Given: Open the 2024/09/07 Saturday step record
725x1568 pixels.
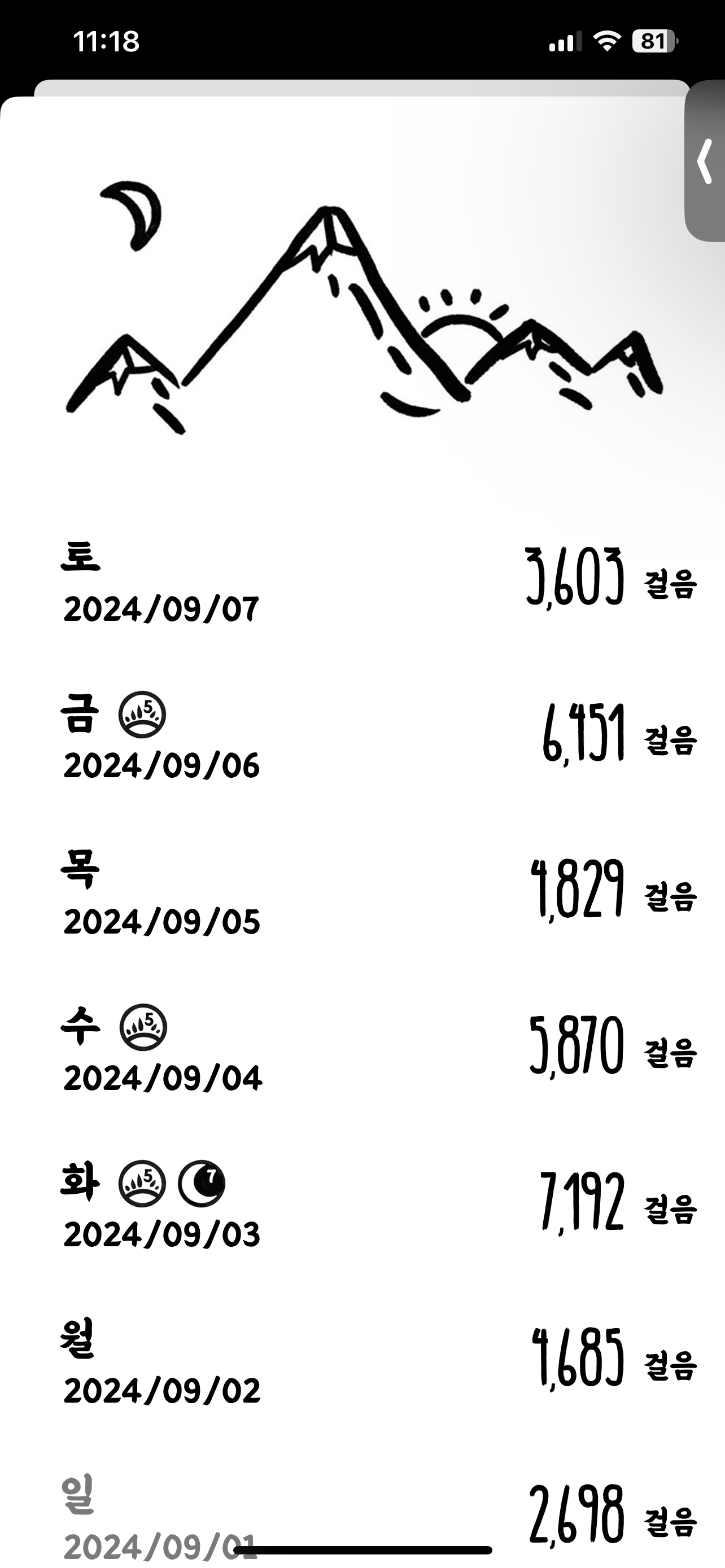Looking at the screenshot, I should [x=362, y=583].
